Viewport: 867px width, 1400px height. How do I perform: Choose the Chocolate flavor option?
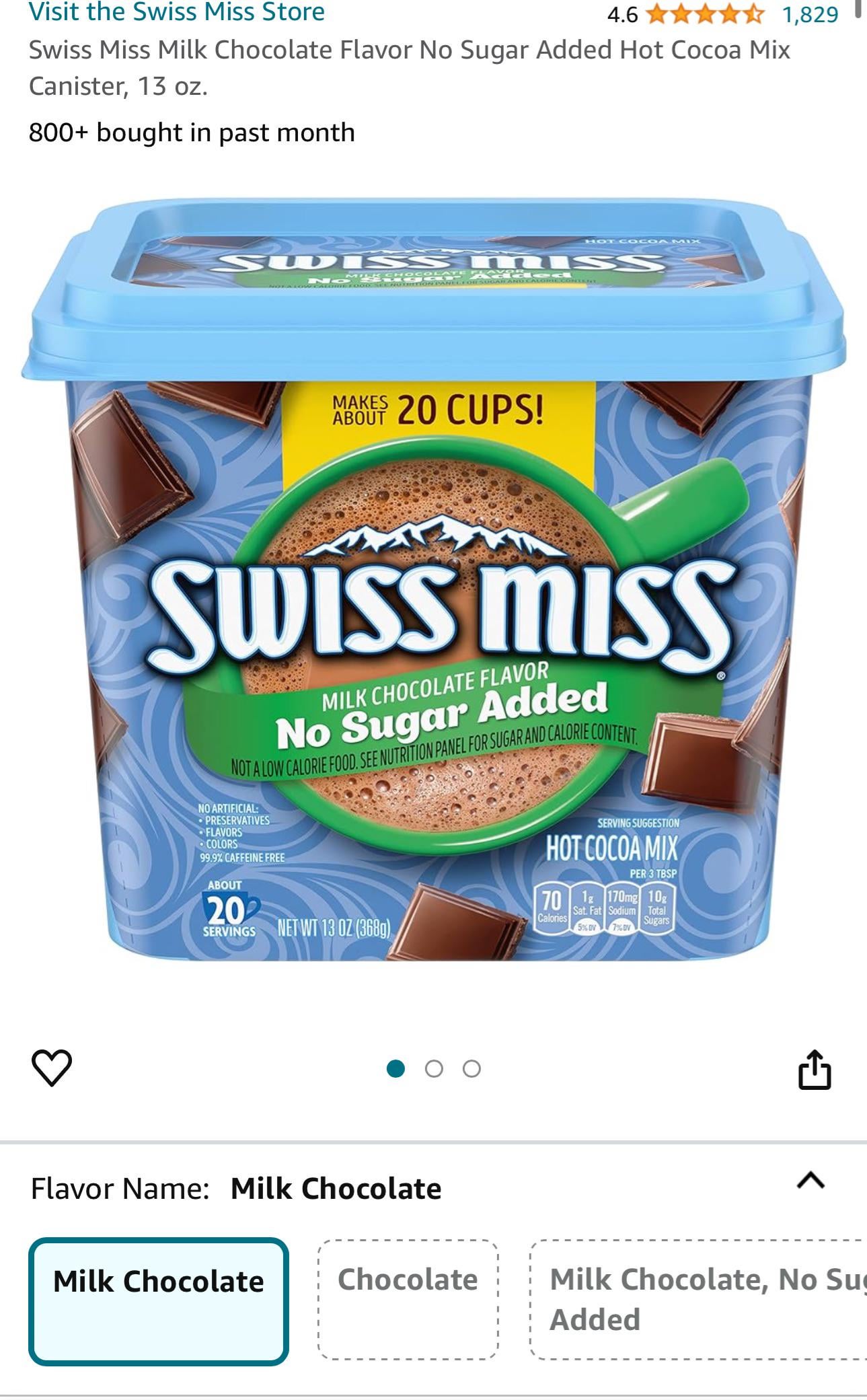click(x=408, y=1300)
